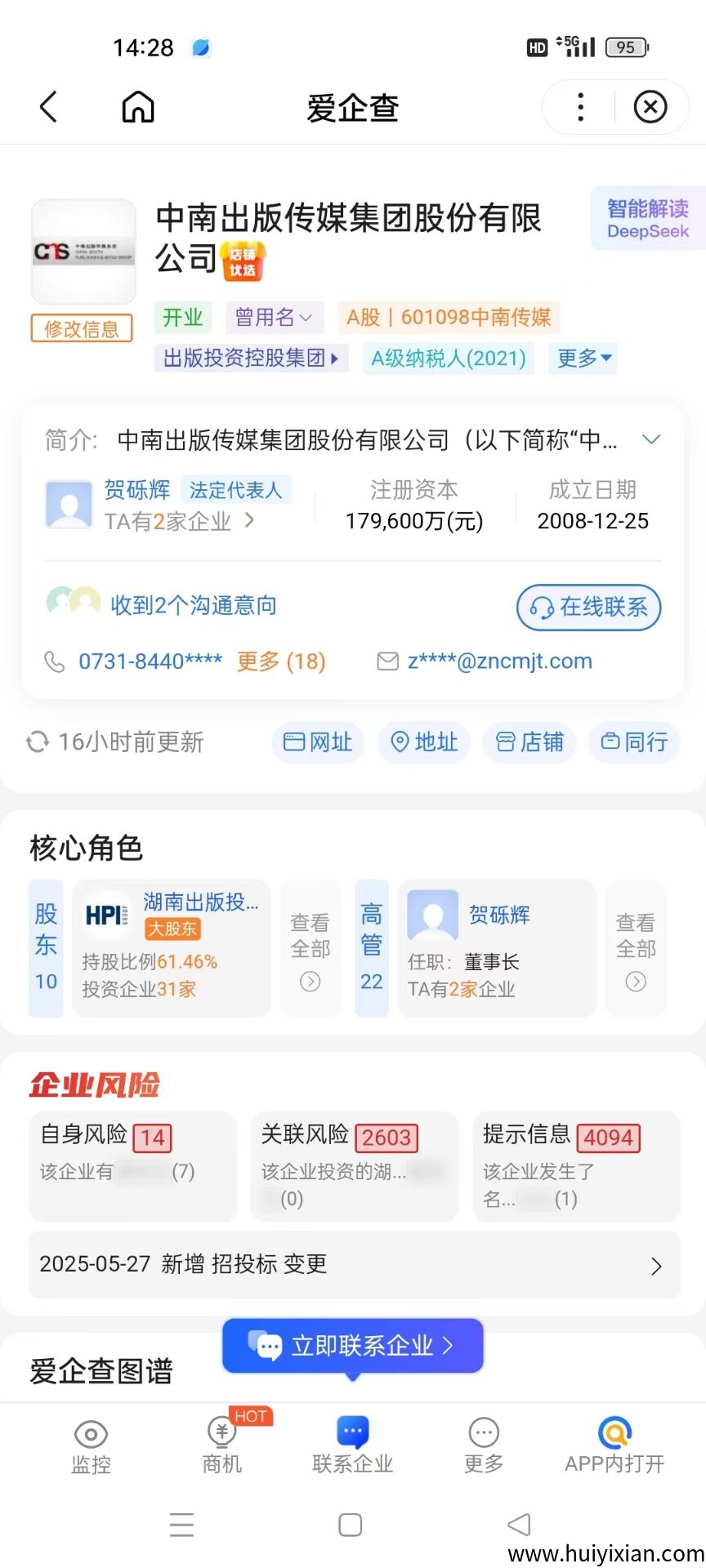This screenshot has height=1568, width=706.
Task: Open the 地址 address location icon
Action: click(x=423, y=742)
